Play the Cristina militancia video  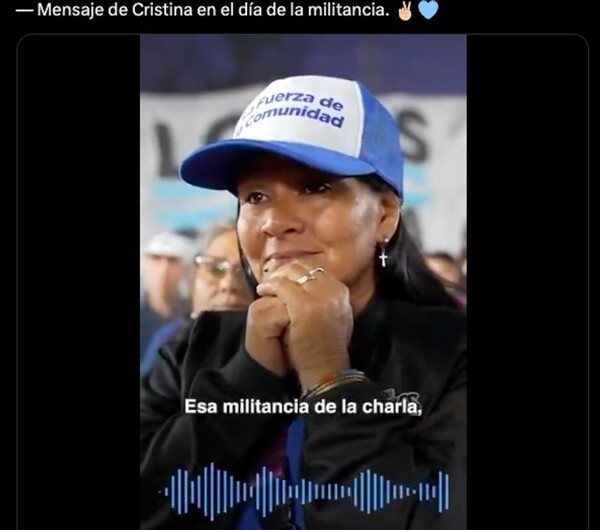point(303,280)
